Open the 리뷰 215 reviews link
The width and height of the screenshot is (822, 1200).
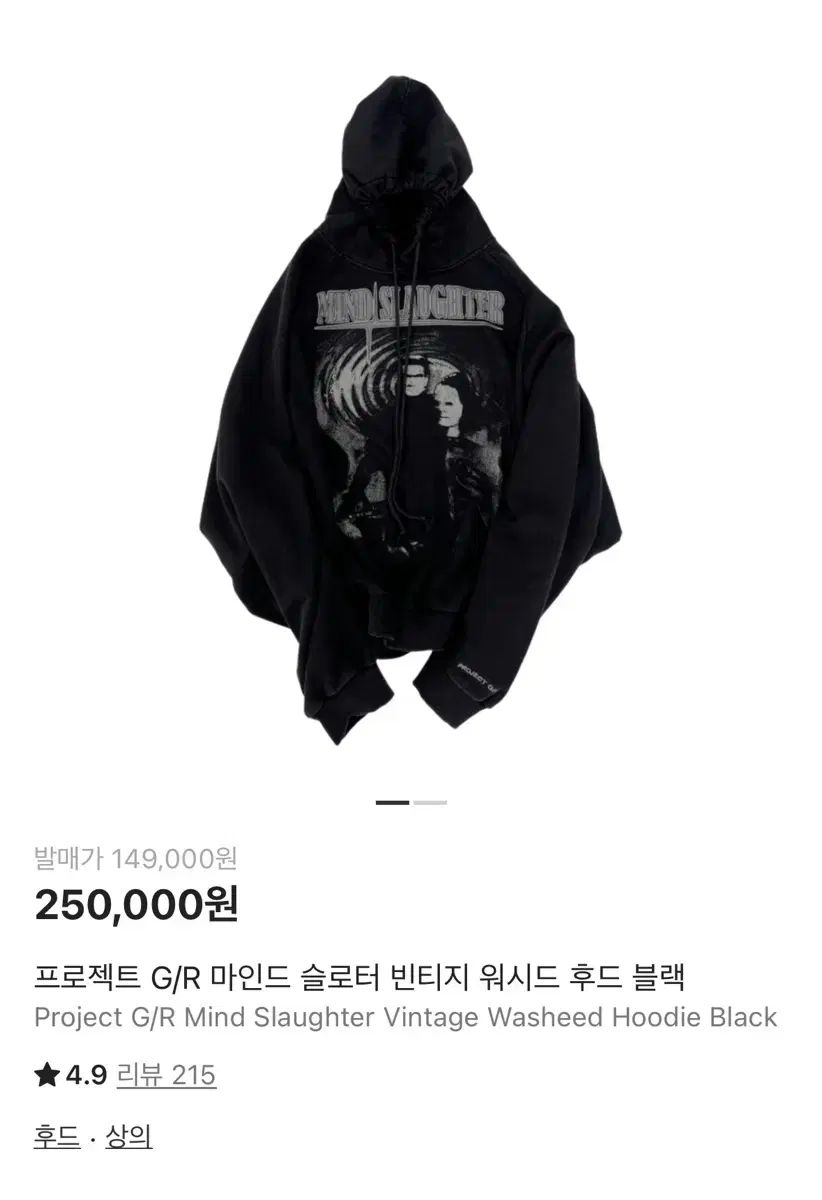point(166,1075)
